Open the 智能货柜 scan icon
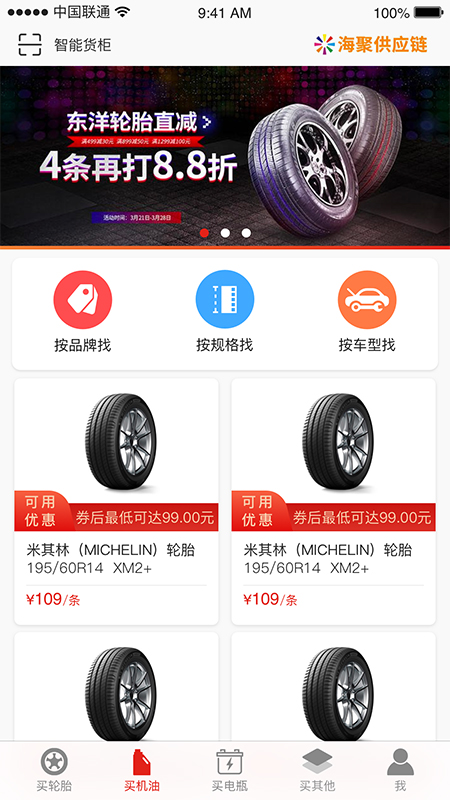 [30, 45]
